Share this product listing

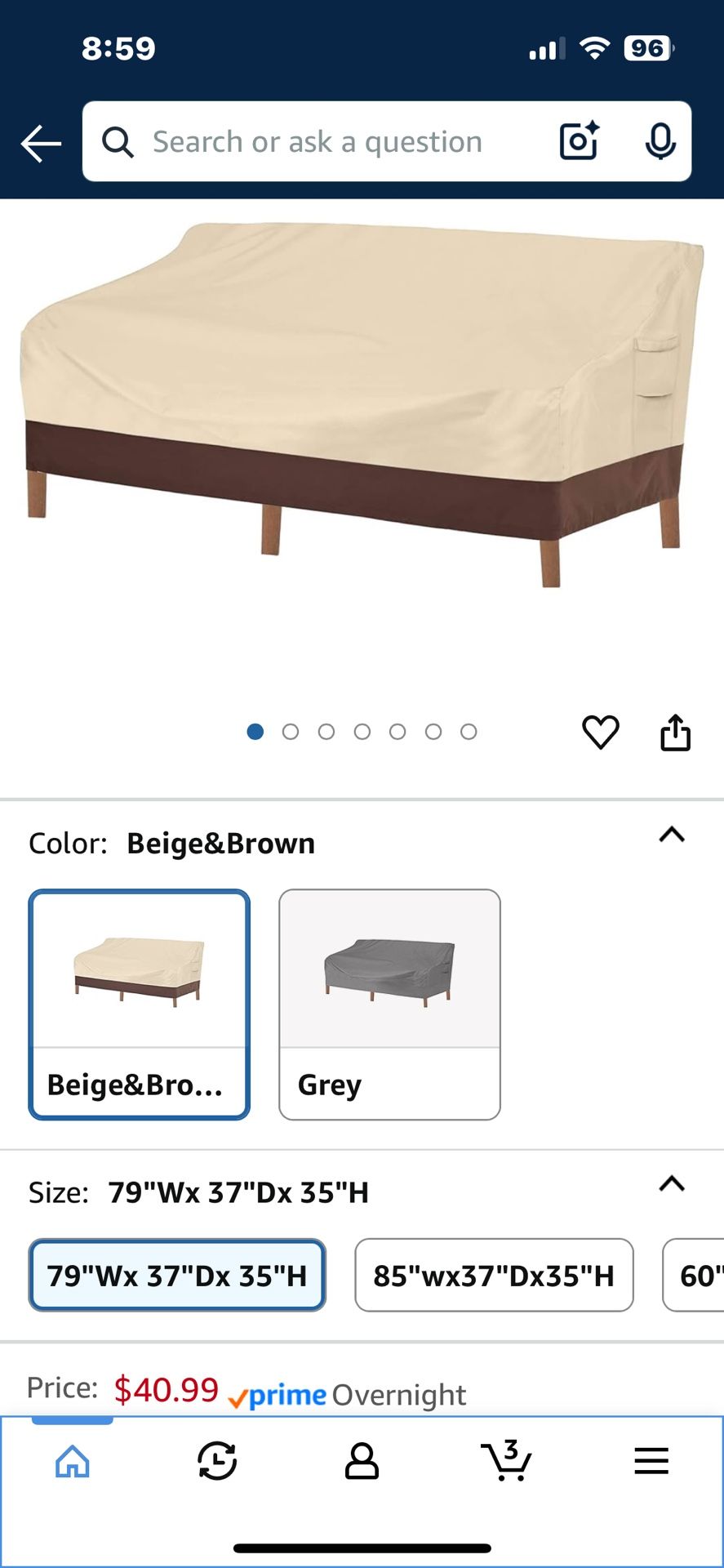pos(675,732)
